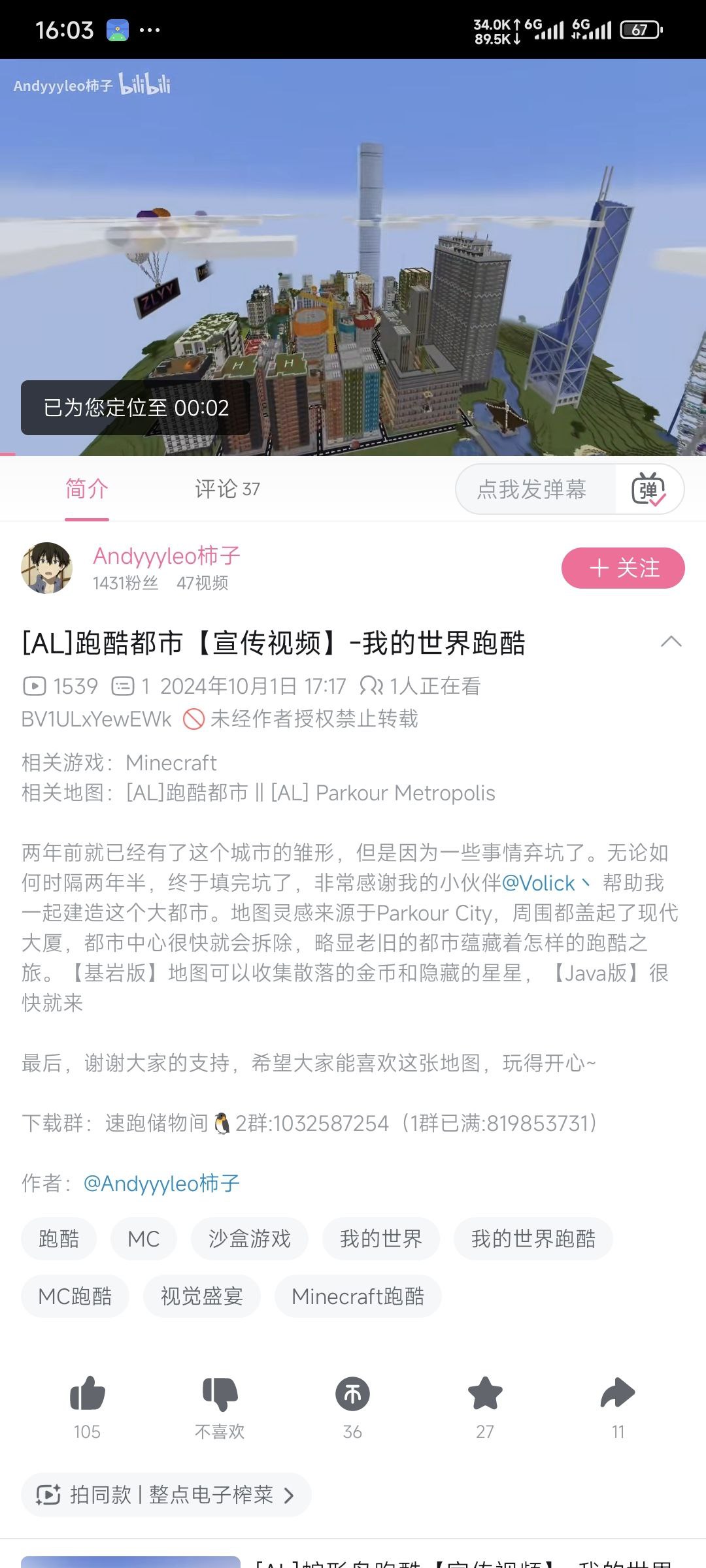Share the video via arrow icon
706x1568 pixels.
[x=618, y=1394]
